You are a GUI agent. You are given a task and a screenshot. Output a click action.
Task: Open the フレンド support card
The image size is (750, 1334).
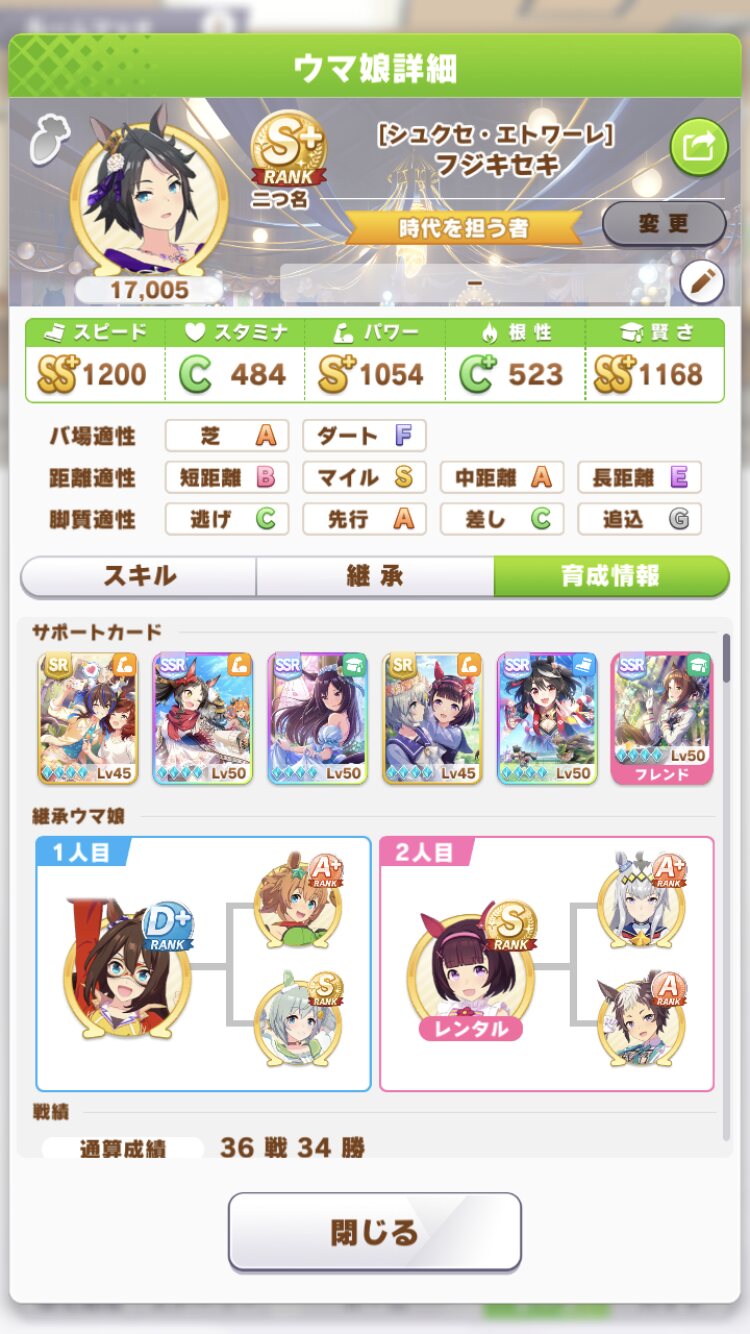pyautogui.click(x=661, y=718)
